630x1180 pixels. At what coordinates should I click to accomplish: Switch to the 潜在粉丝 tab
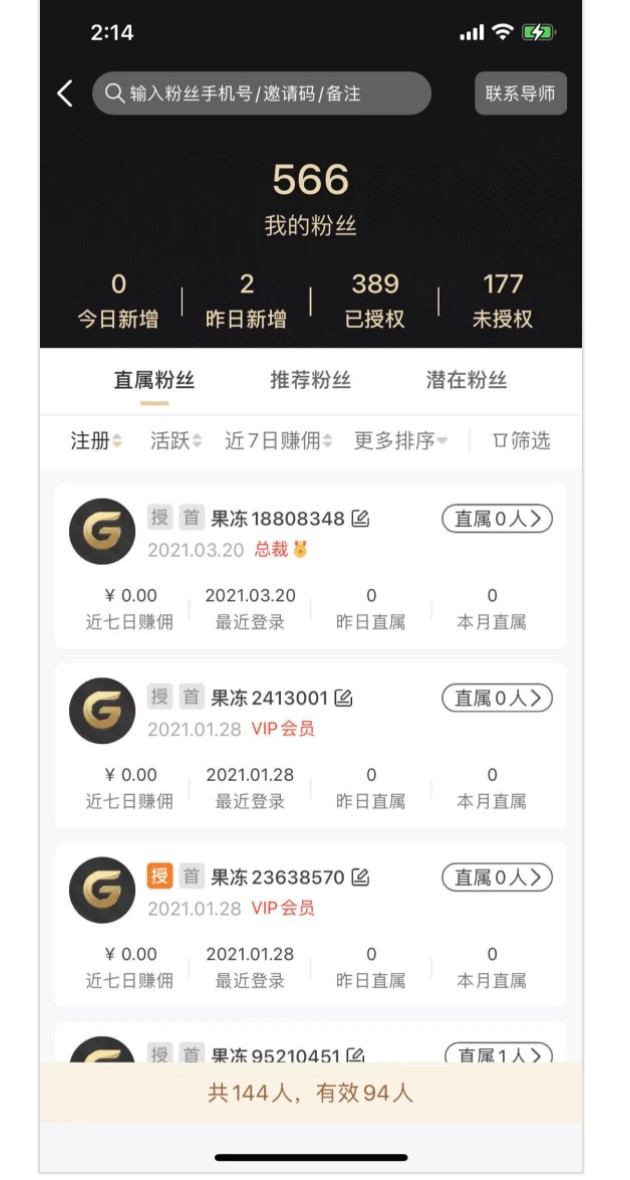(466, 381)
